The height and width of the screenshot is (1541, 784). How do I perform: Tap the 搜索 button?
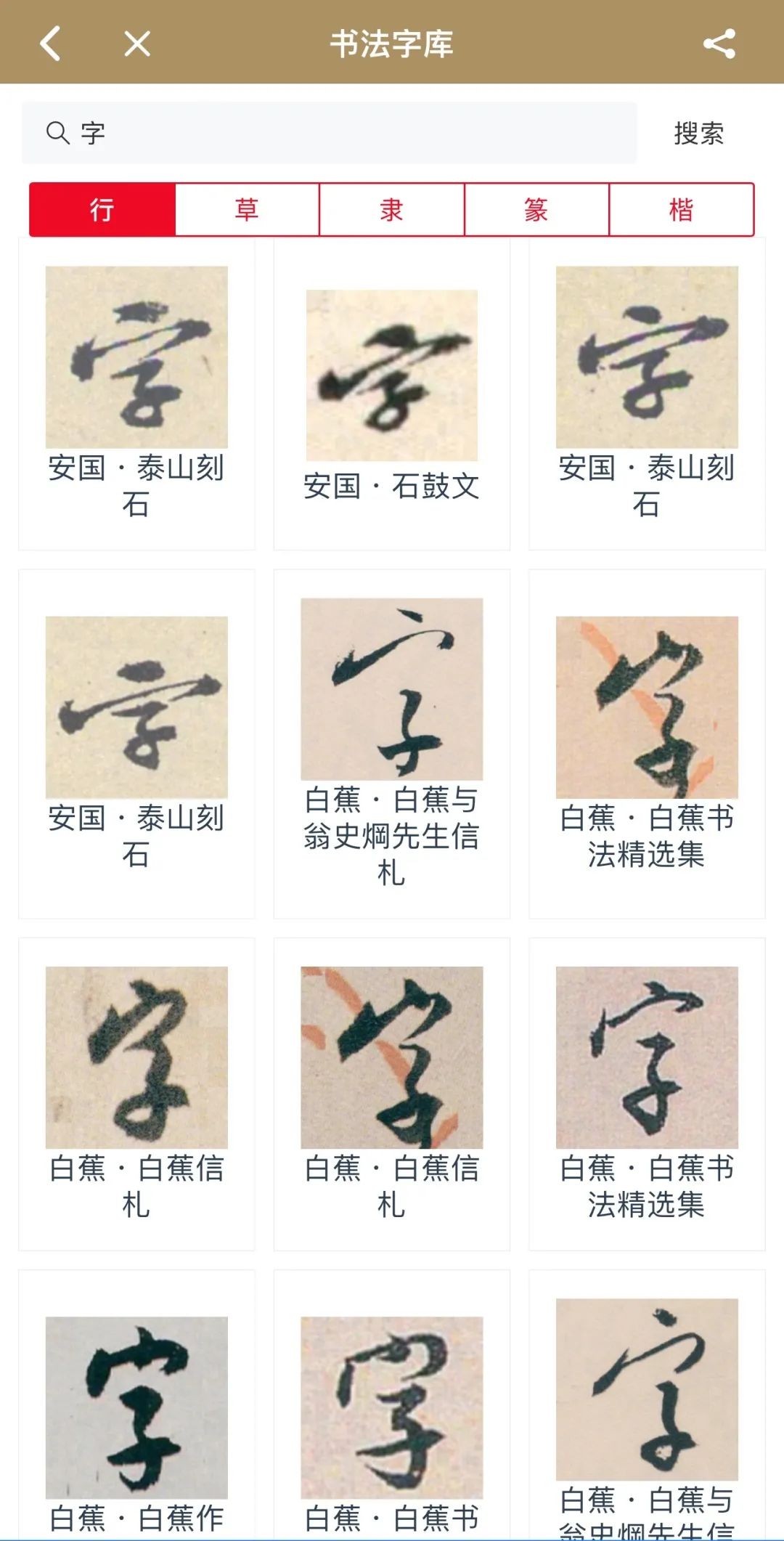point(699,133)
